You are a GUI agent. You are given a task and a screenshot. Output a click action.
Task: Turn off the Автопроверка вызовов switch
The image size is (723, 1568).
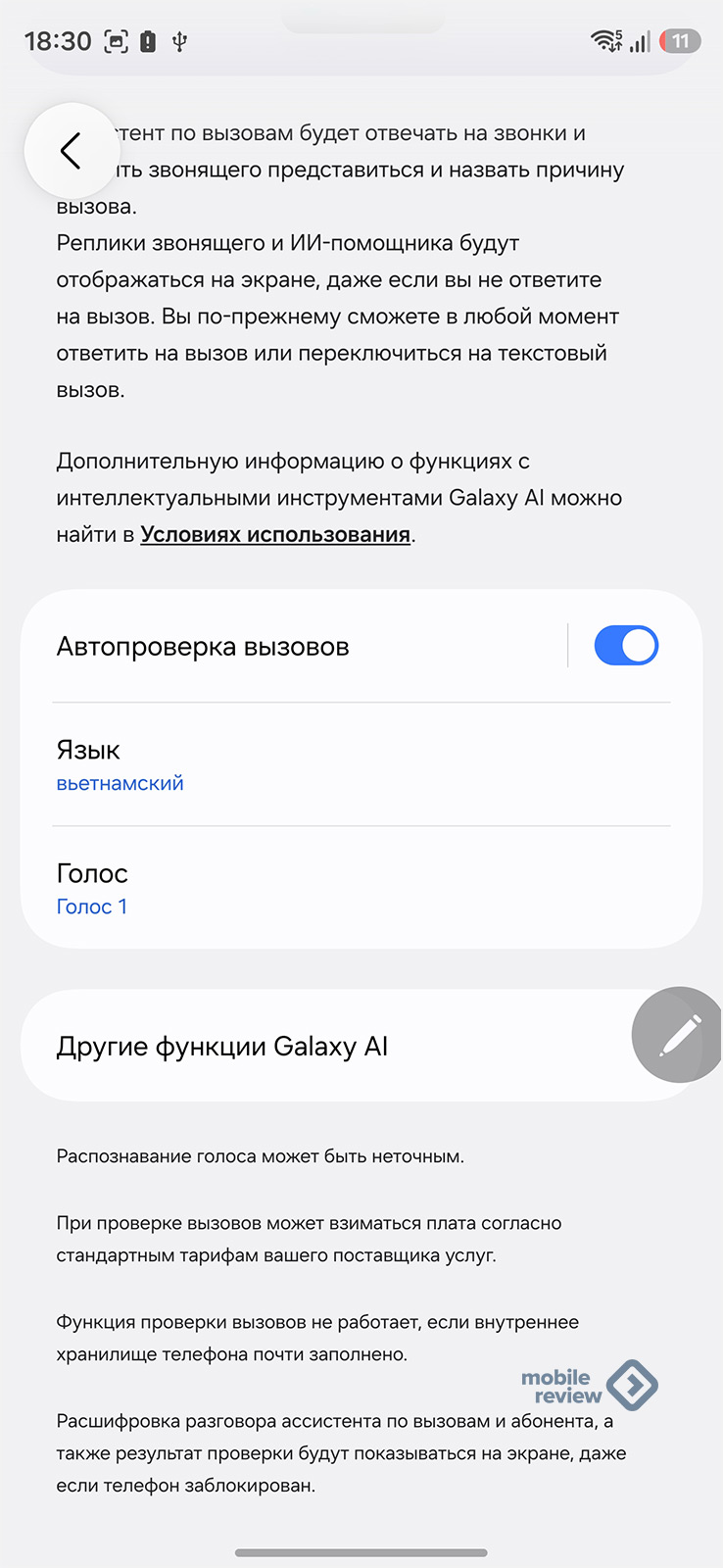[626, 647]
